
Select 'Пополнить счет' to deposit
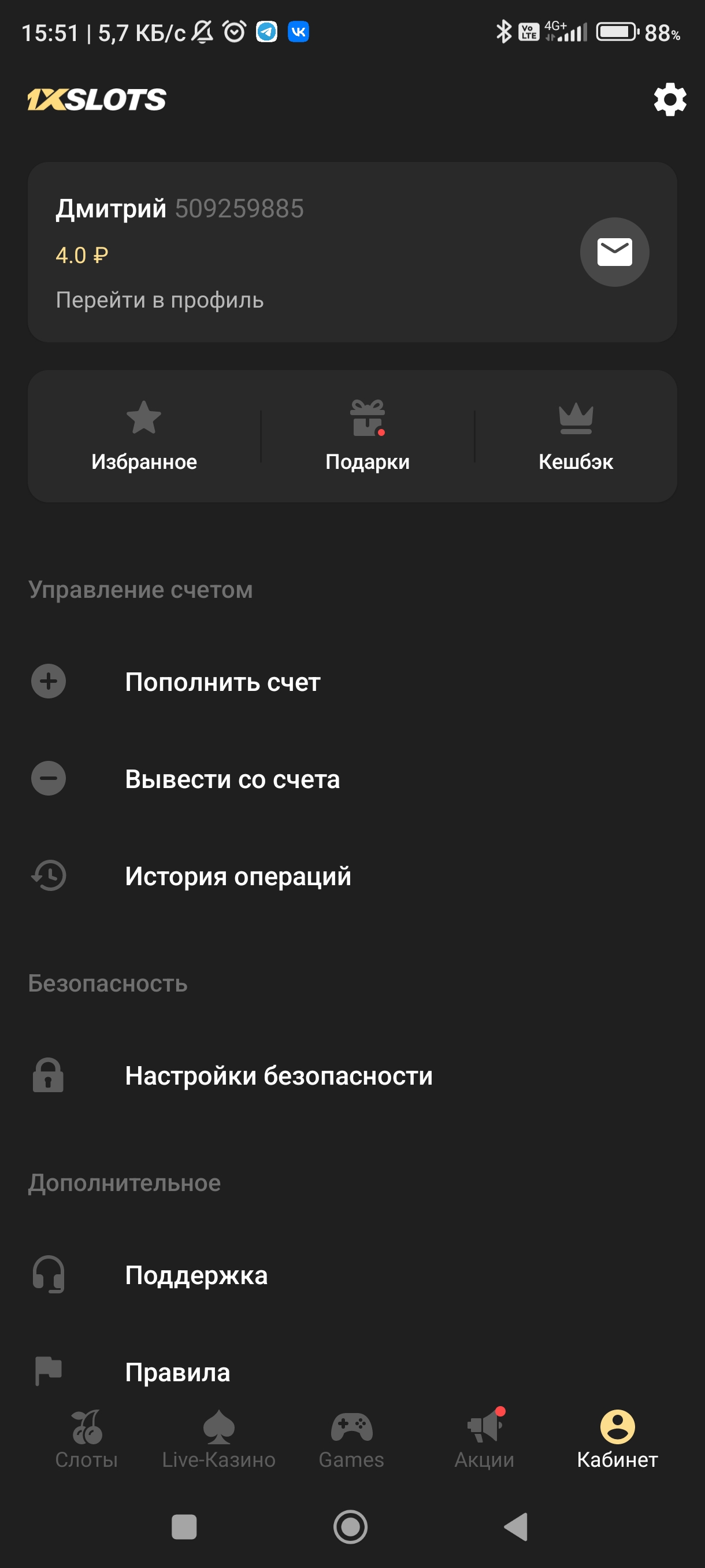222,682
